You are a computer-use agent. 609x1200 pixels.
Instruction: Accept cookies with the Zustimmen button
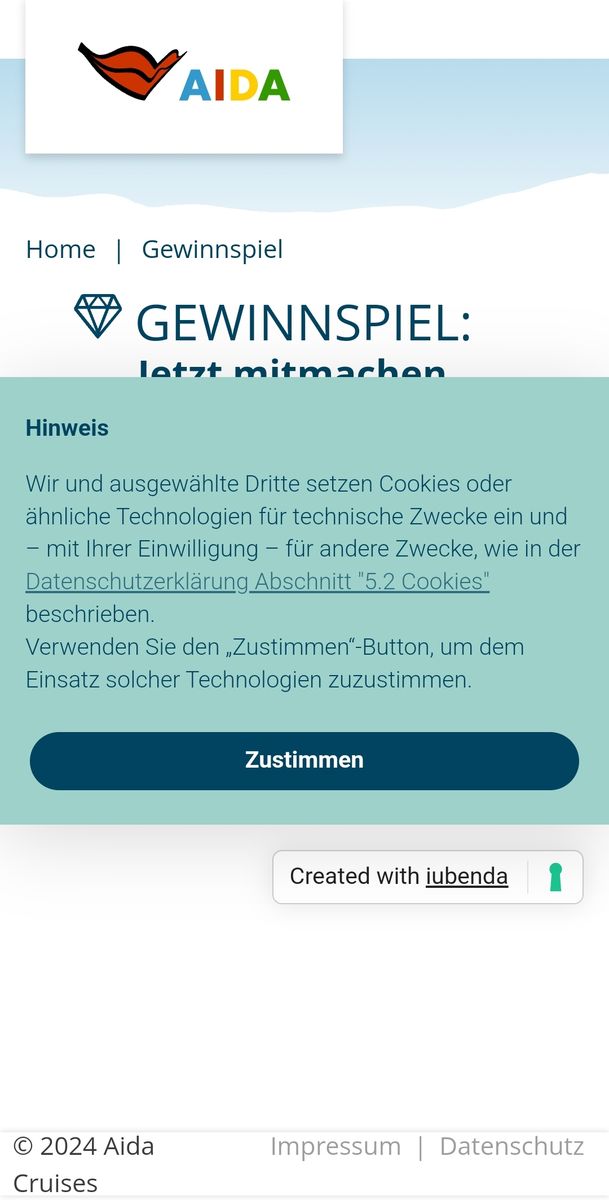(x=304, y=760)
